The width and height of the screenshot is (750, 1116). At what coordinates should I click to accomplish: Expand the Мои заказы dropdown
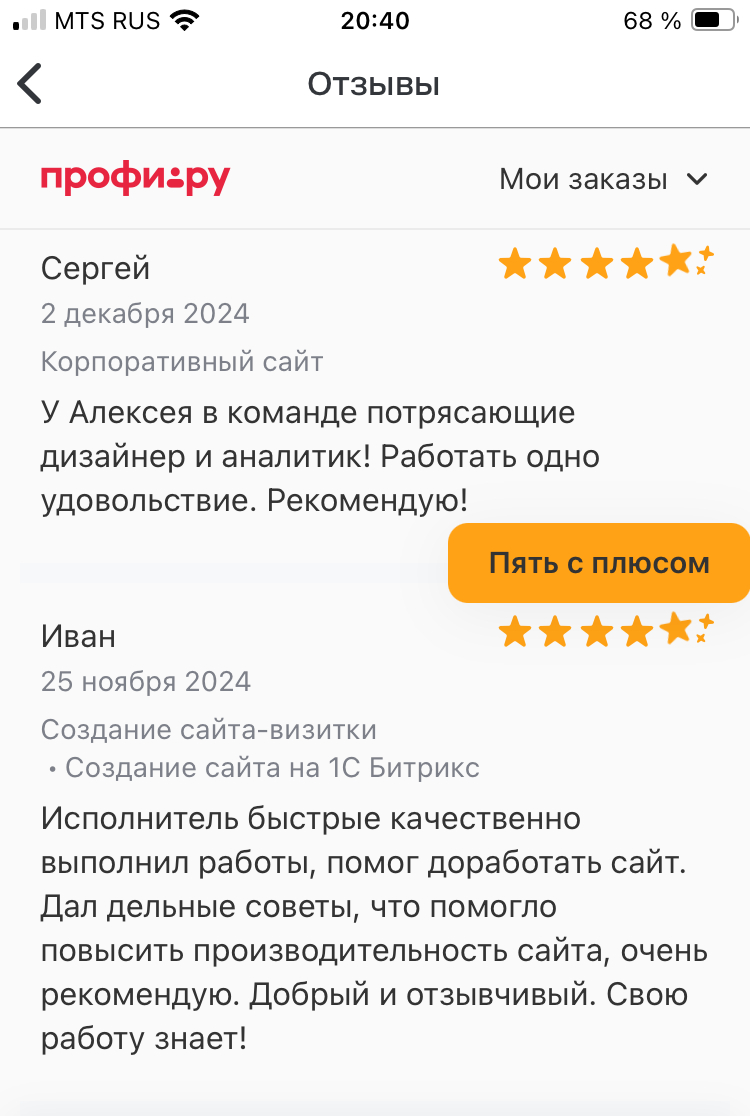[x=603, y=180]
